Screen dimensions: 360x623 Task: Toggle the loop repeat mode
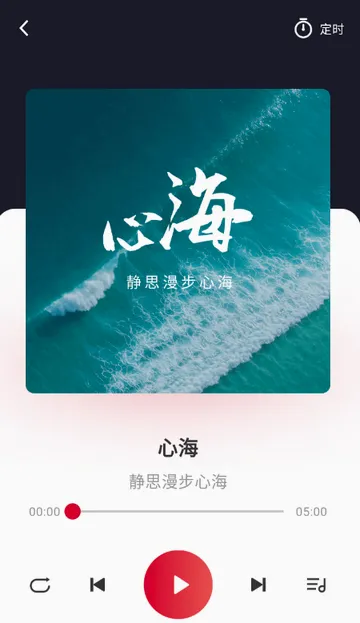(40, 585)
